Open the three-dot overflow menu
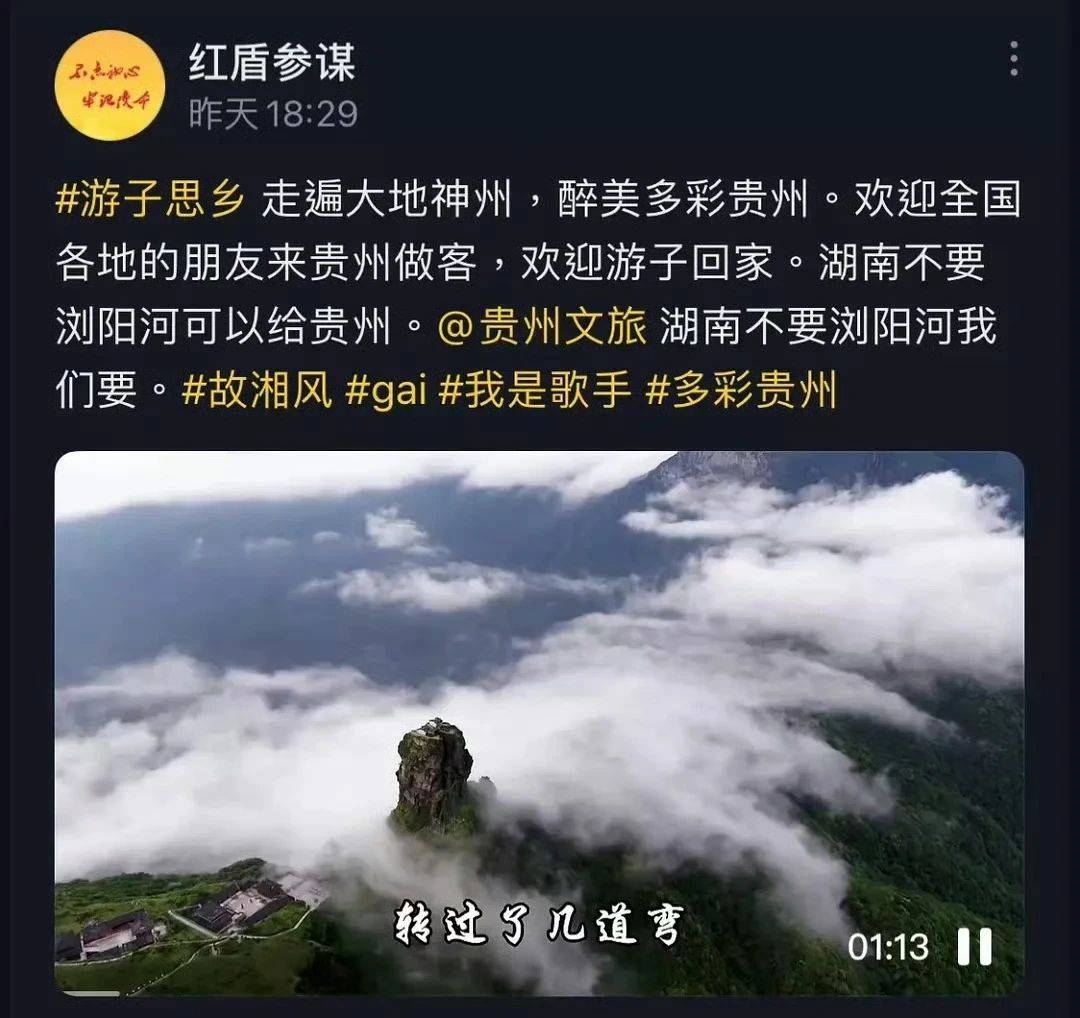The image size is (1080, 1018). pos(1013,59)
